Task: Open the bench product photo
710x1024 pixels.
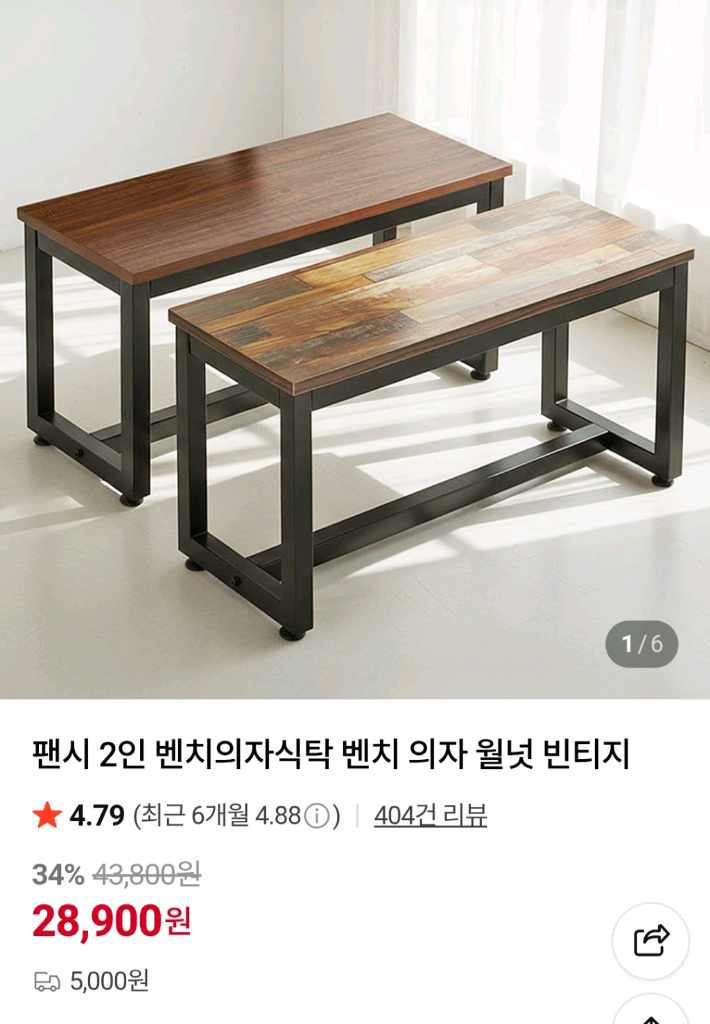Action: click(x=355, y=349)
